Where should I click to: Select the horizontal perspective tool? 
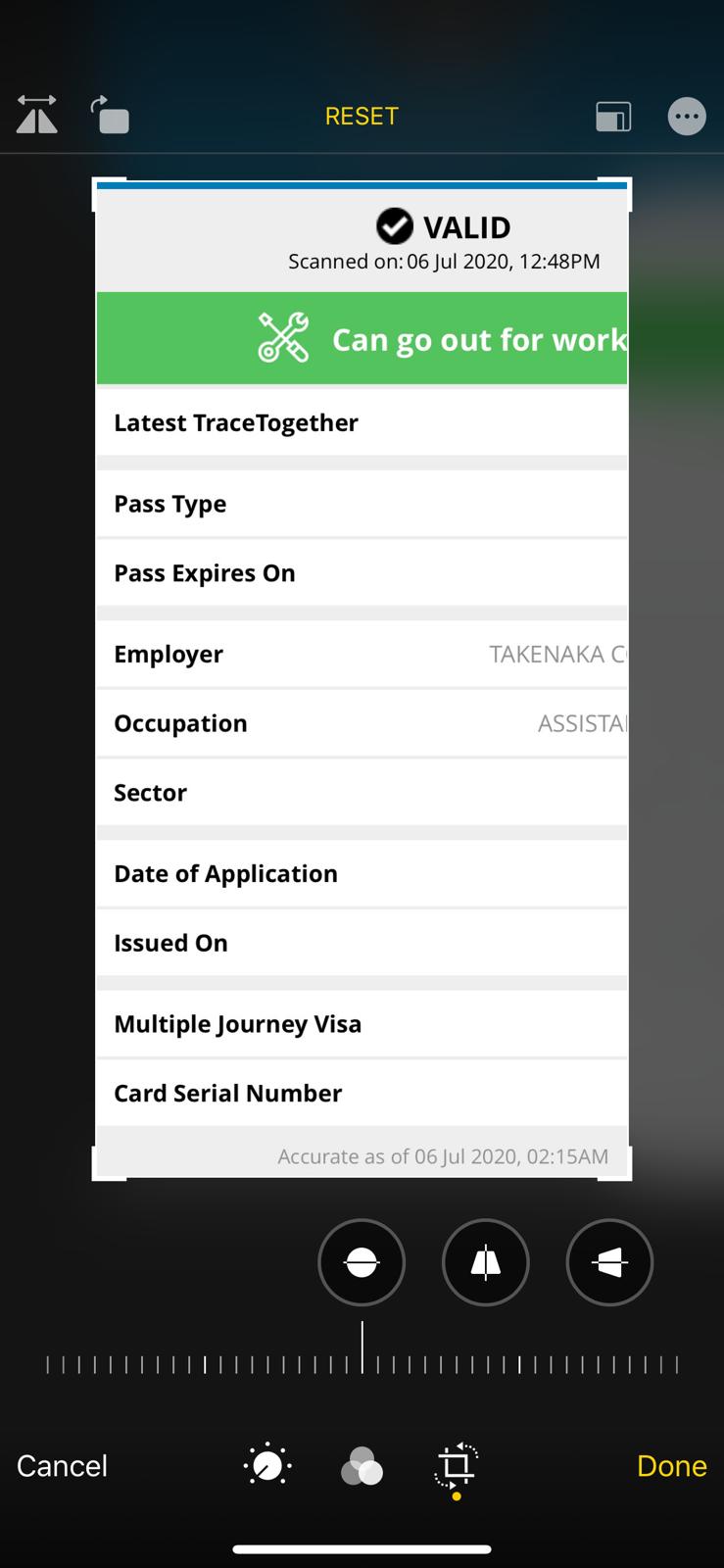(x=609, y=1262)
